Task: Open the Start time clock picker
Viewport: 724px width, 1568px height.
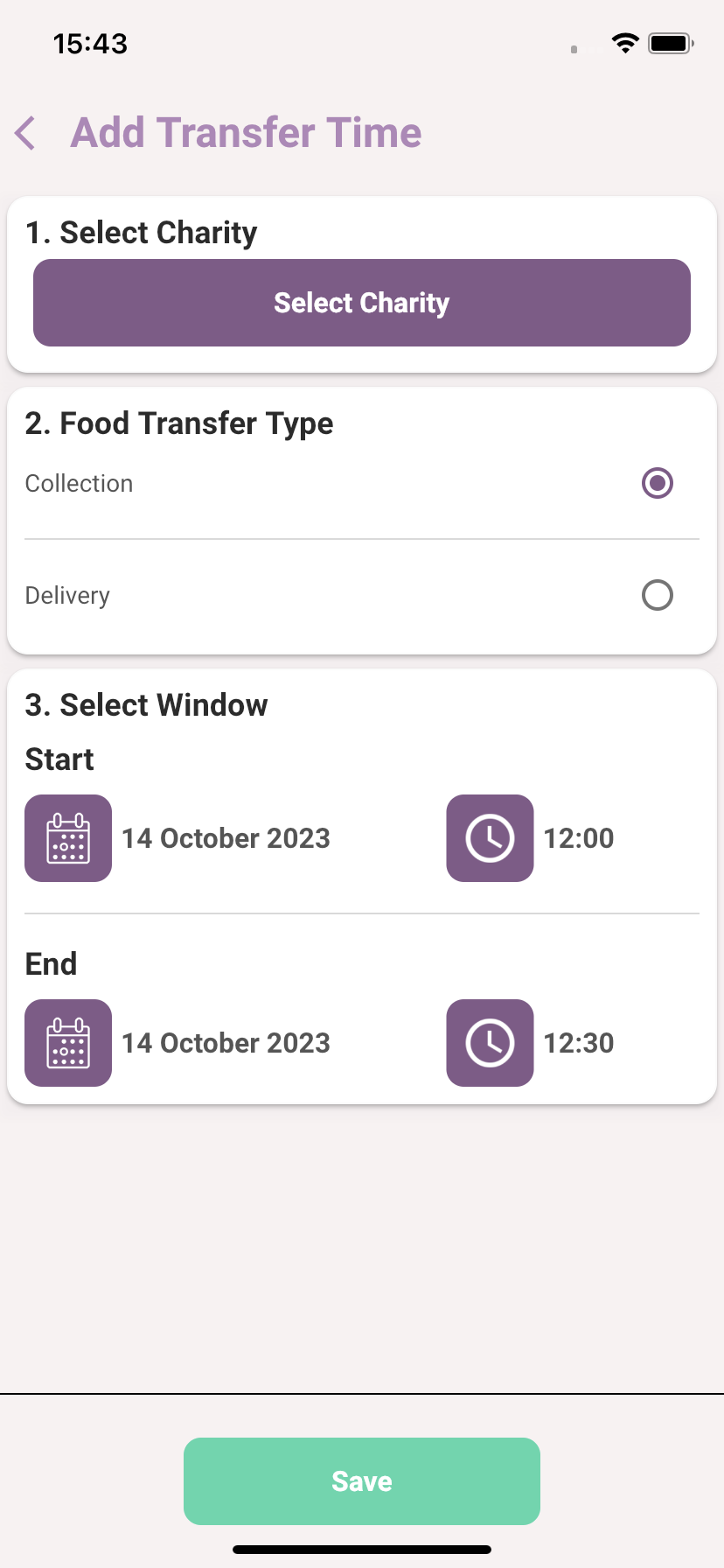Action: click(x=490, y=838)
